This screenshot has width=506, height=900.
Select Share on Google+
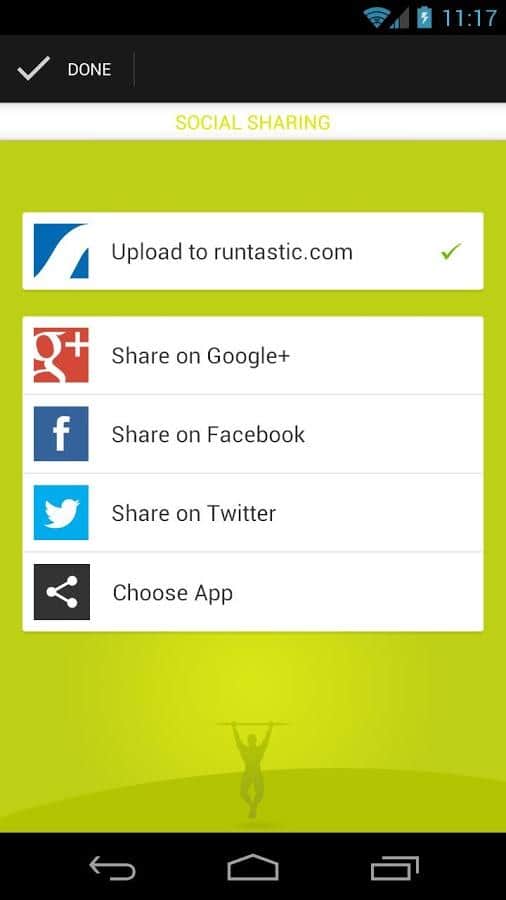coord(252,355)
